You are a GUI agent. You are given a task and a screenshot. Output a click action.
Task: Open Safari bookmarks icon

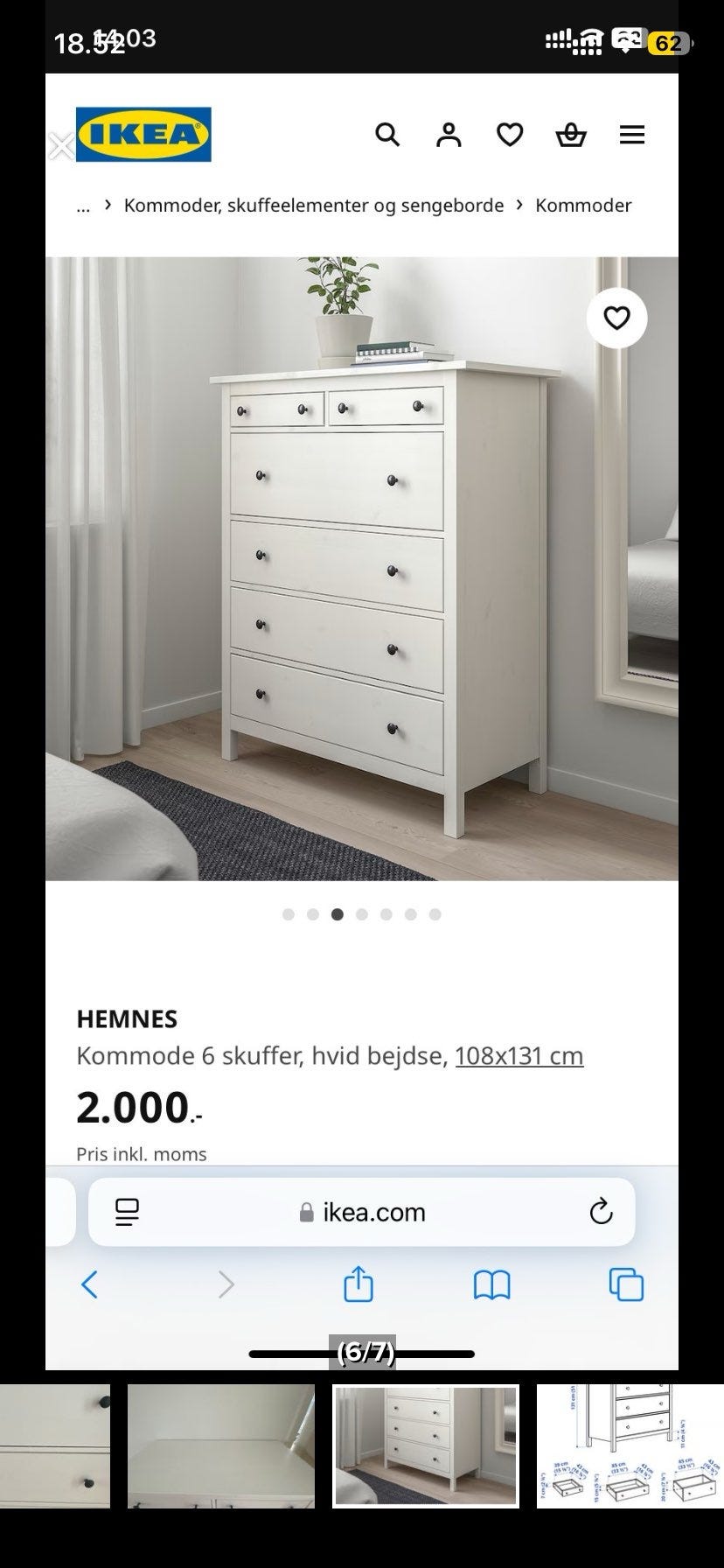tap(491, 1284)
